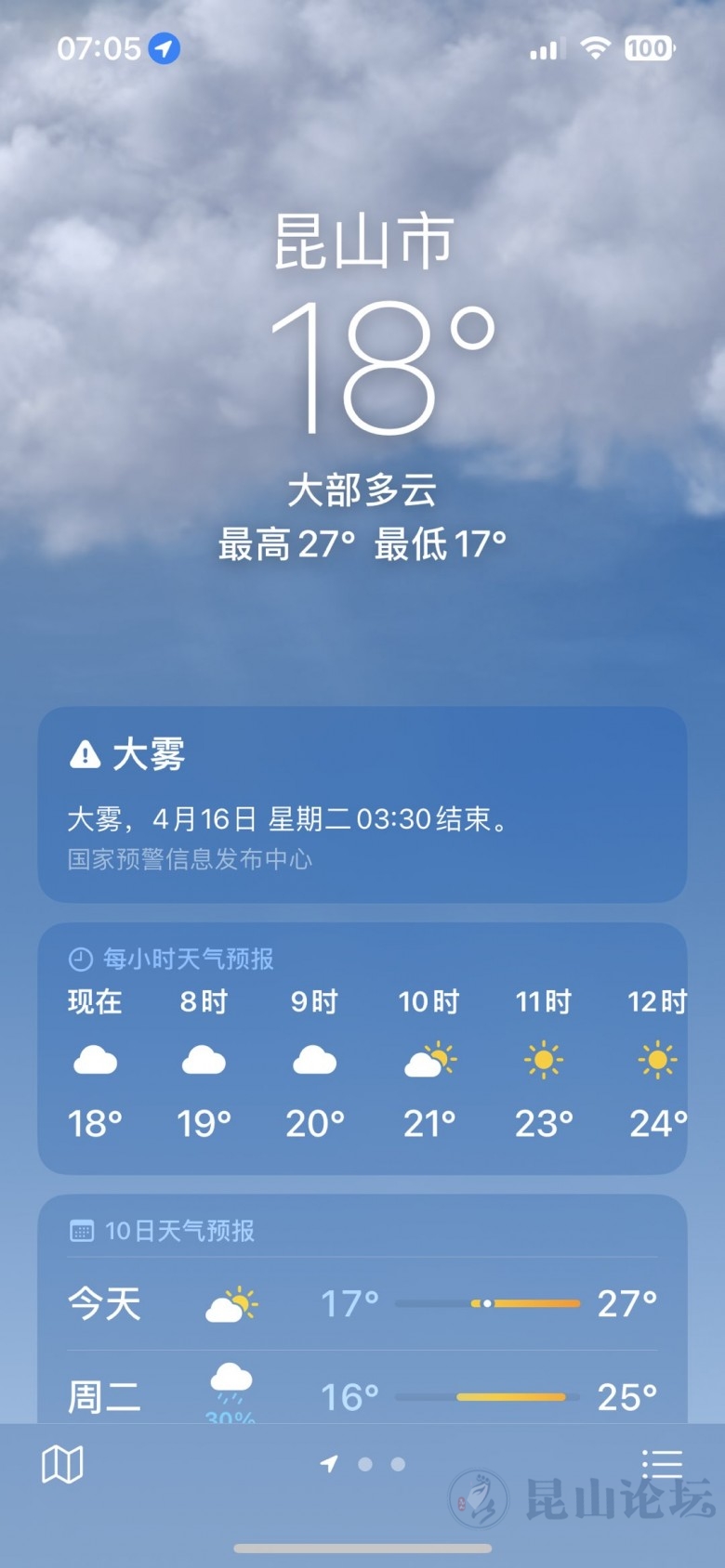Open the 每小时天气预报 hourly forecast card

click(362, 1050)
